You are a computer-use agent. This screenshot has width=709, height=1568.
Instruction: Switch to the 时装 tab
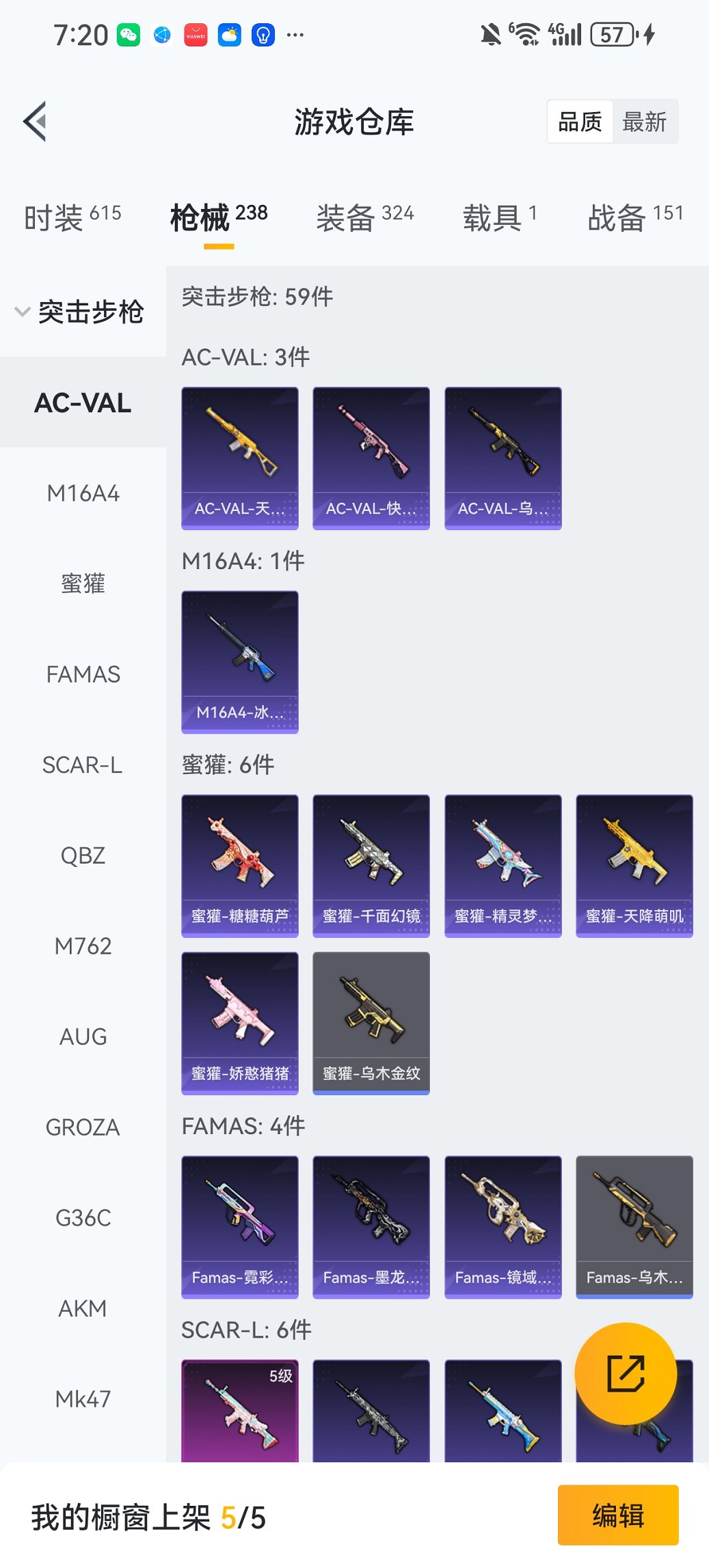pyautogui.click(x=72, y=217)
